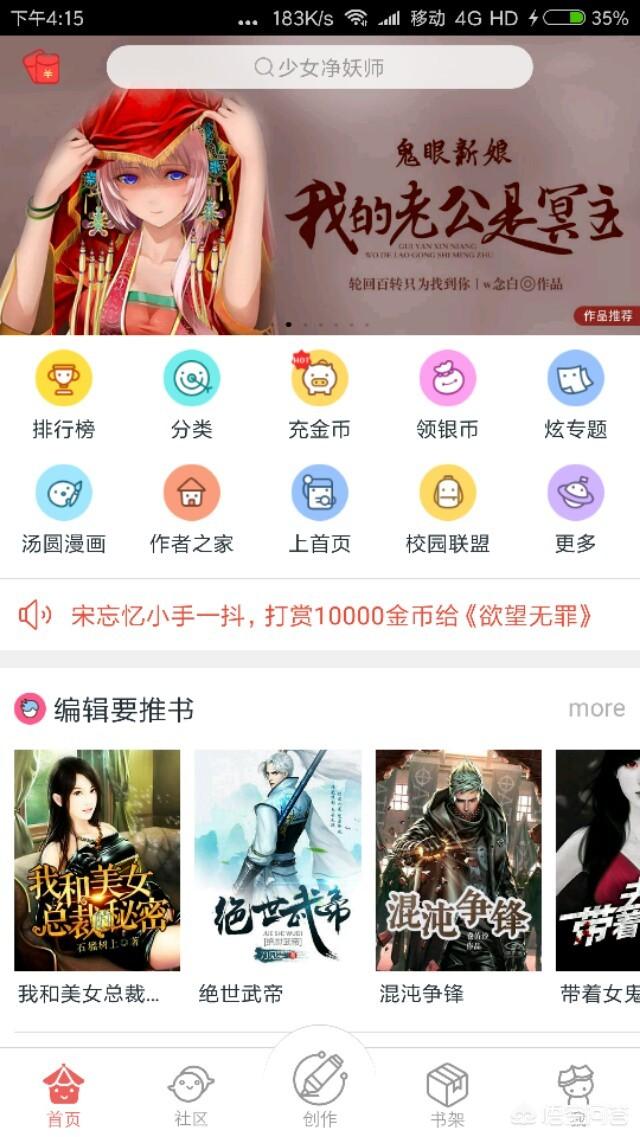Viewport: 640px width, 1137px height.
Task: Open 充金币 gold coin recharge
Action: tap(320, 394)
